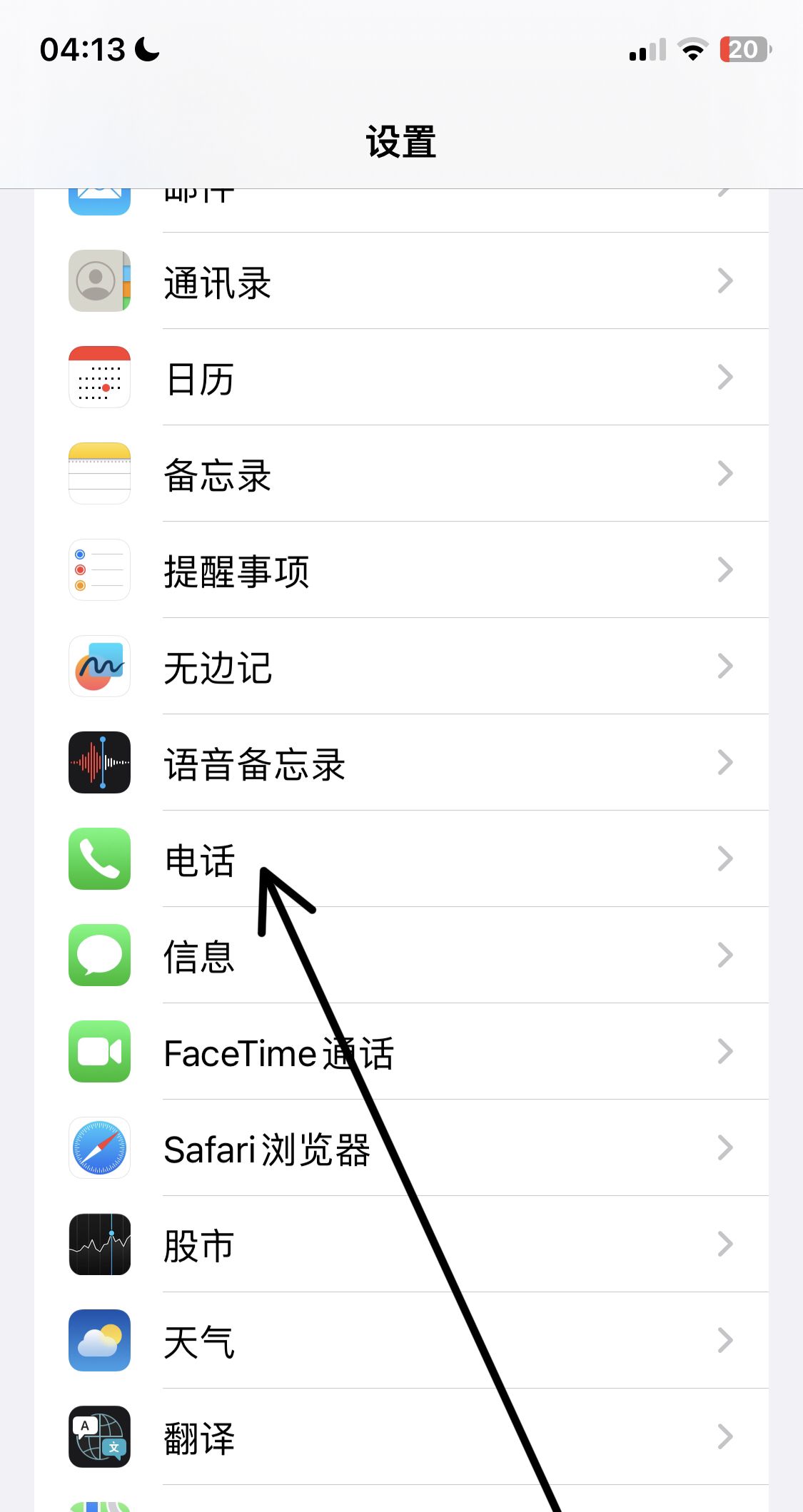
Task: Tap the 备忘录 (Notes) yellow icon
Action: 99,473
